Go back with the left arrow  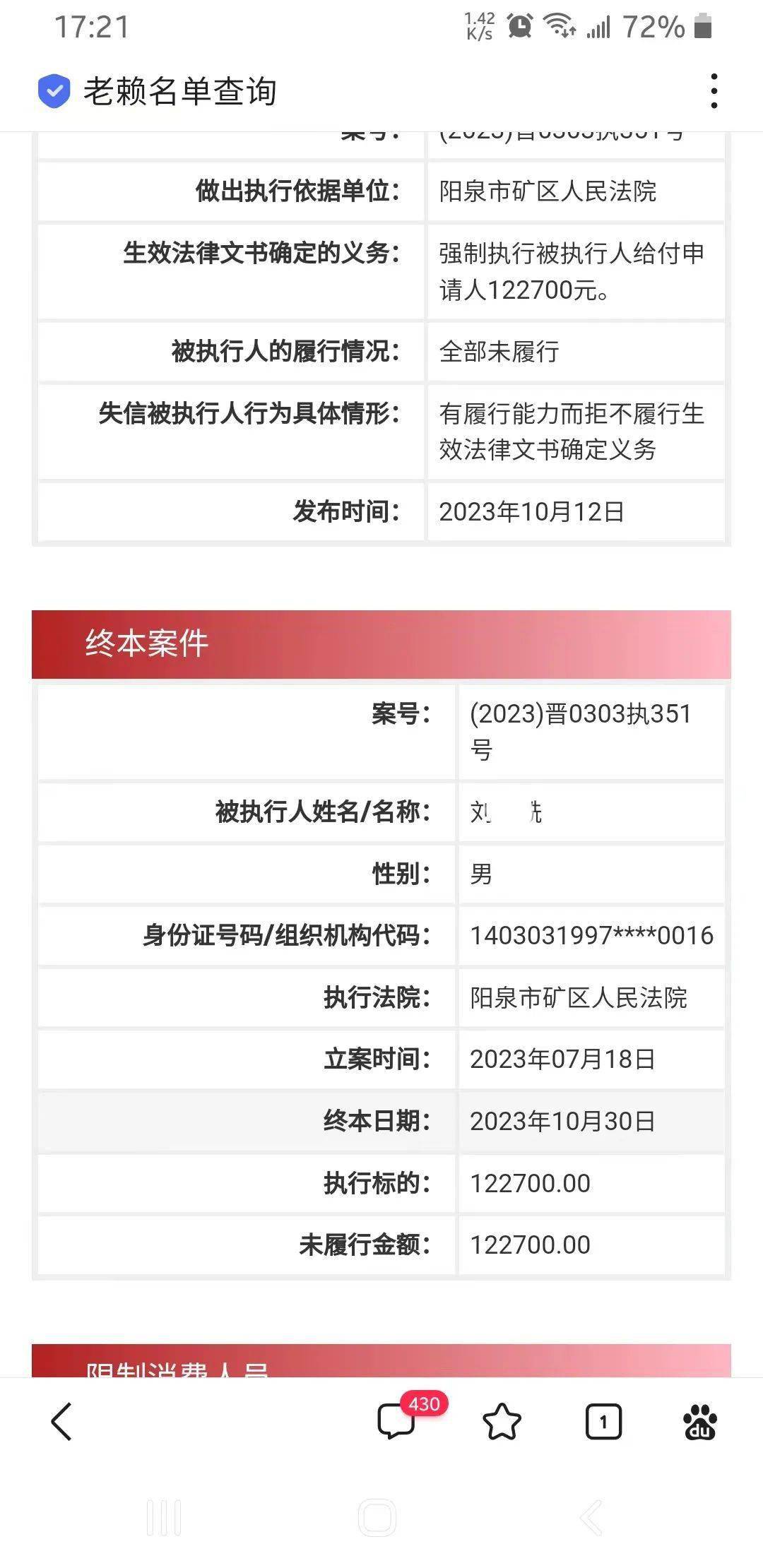click(62, 1421)
